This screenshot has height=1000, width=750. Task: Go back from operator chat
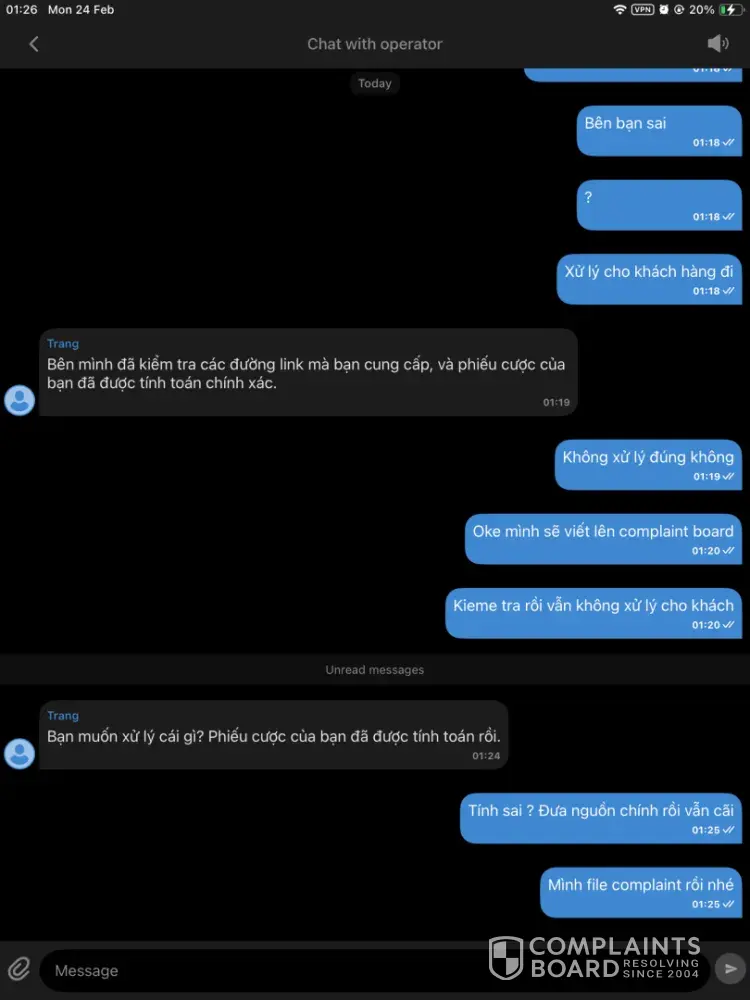pos(34,44)
